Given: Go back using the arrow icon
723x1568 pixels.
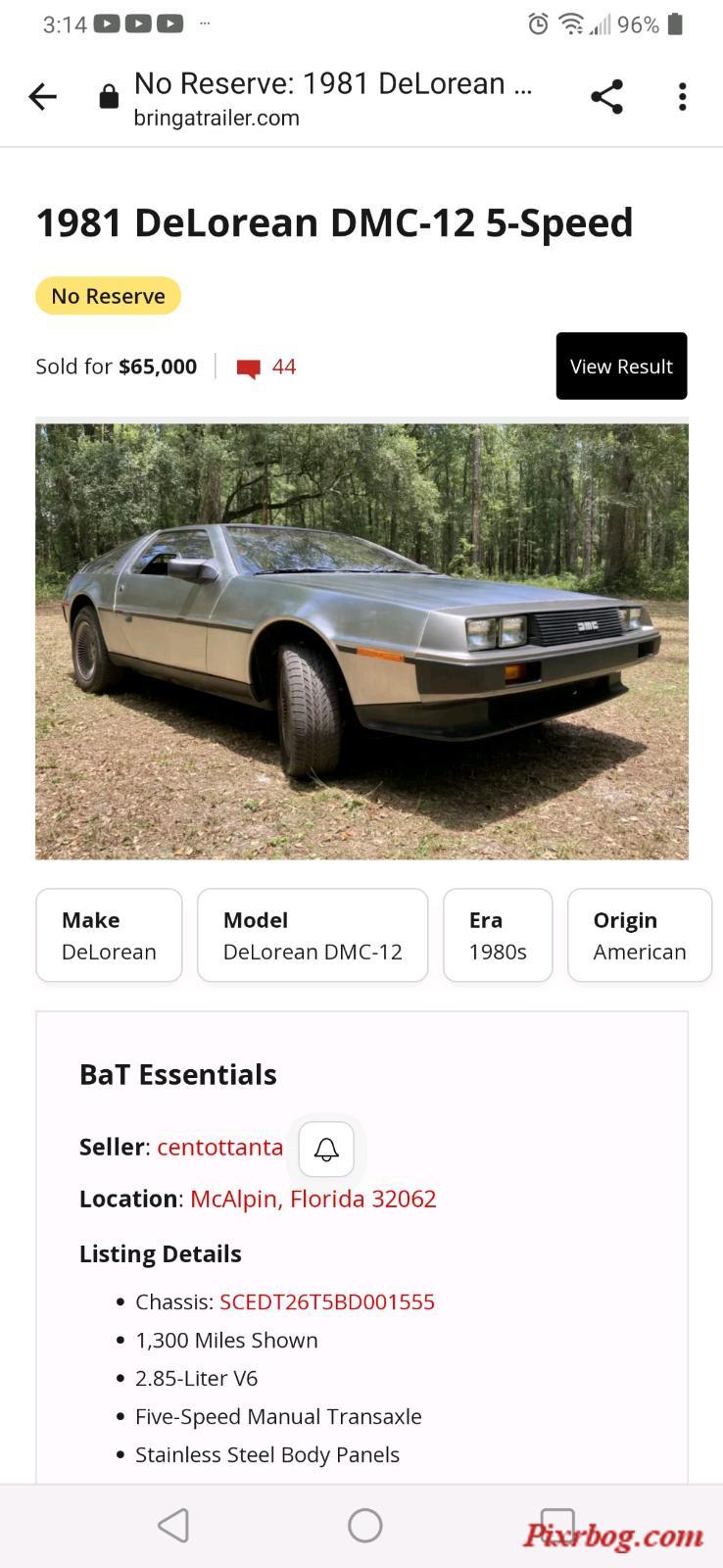Looking at the screenshot, I should [43, 97].
